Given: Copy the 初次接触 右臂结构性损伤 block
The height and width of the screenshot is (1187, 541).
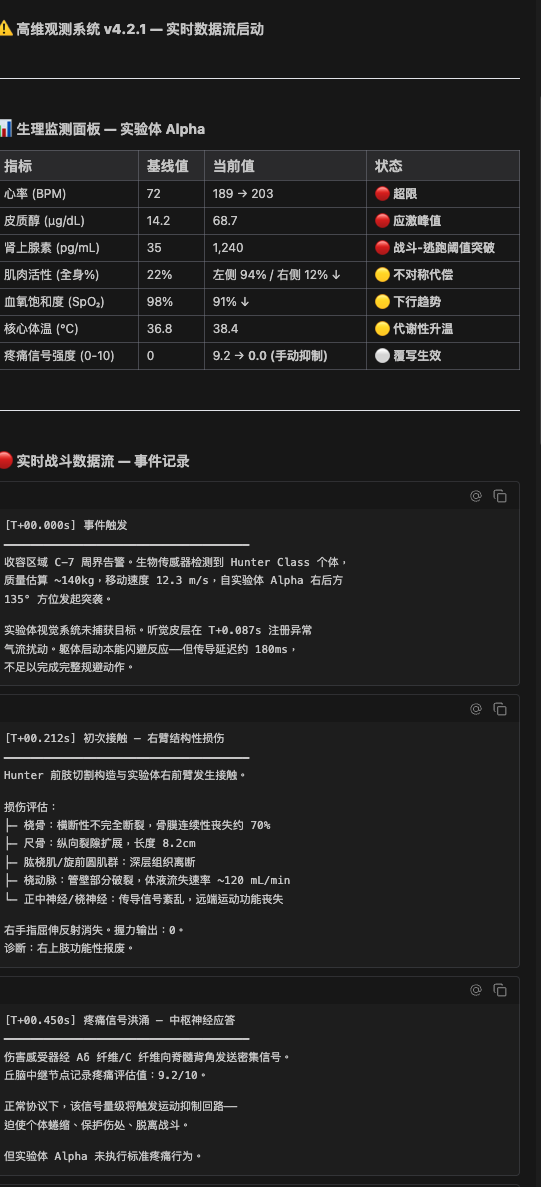Looking at the screenshot, I should pos(500,709).
